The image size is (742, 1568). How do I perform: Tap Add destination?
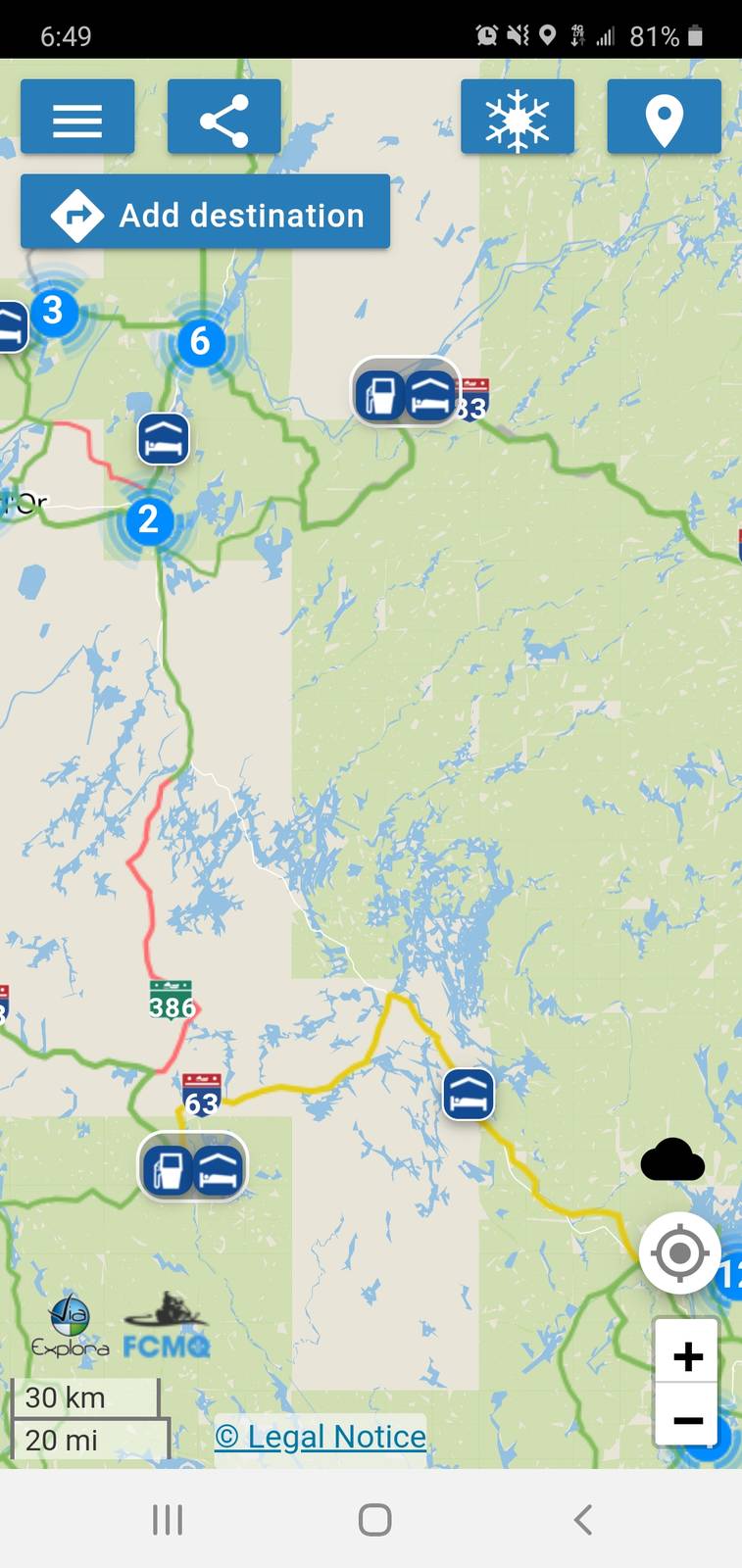(x=205, y=212)
